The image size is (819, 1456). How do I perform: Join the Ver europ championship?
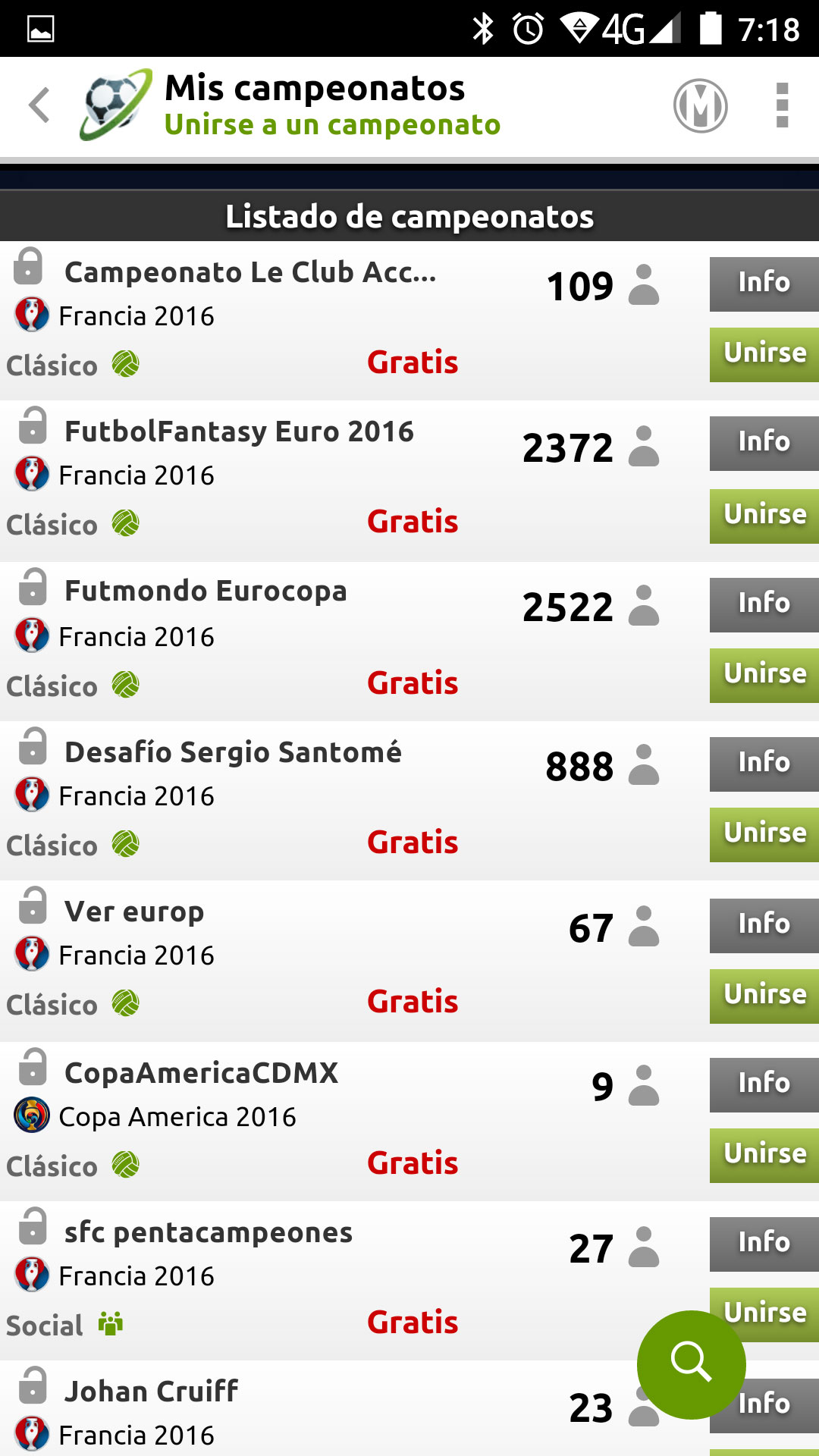(764, 996)
